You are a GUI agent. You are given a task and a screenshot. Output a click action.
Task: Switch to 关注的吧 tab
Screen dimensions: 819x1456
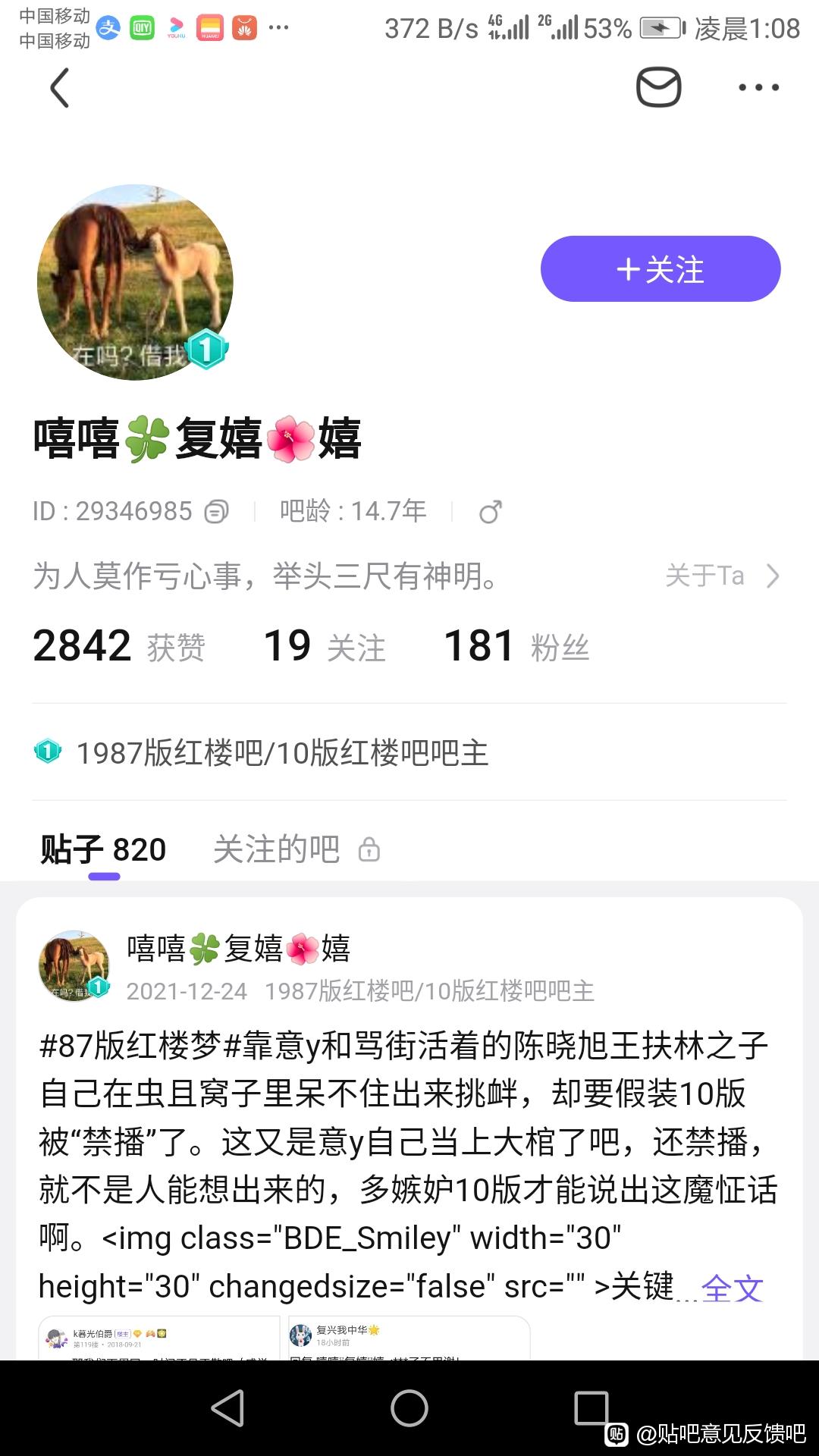(278, 849)
